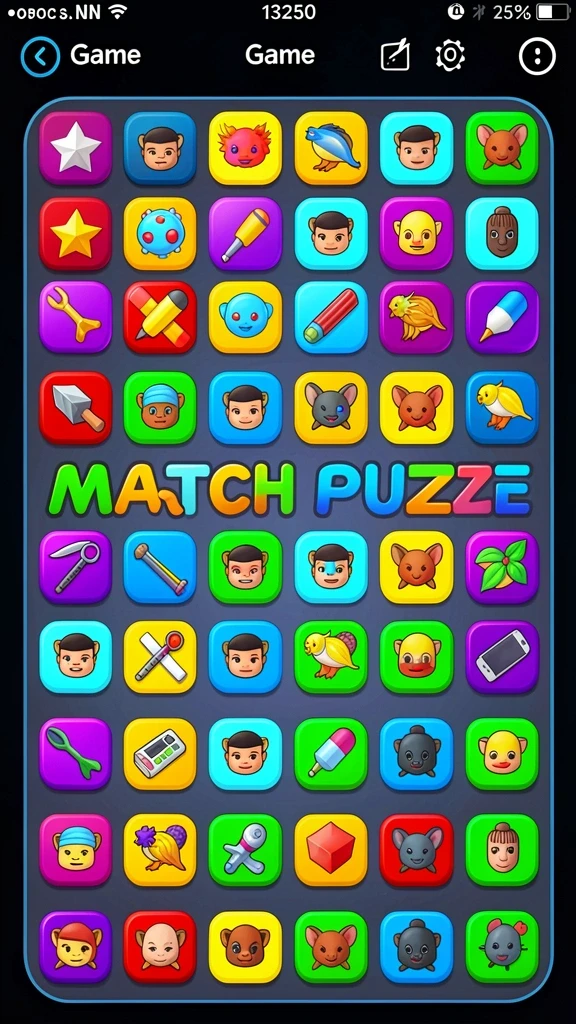Screen dimensions: 576x1024
Task: Go back using the arrow beside Game
Action: click(x=40, y=57)
